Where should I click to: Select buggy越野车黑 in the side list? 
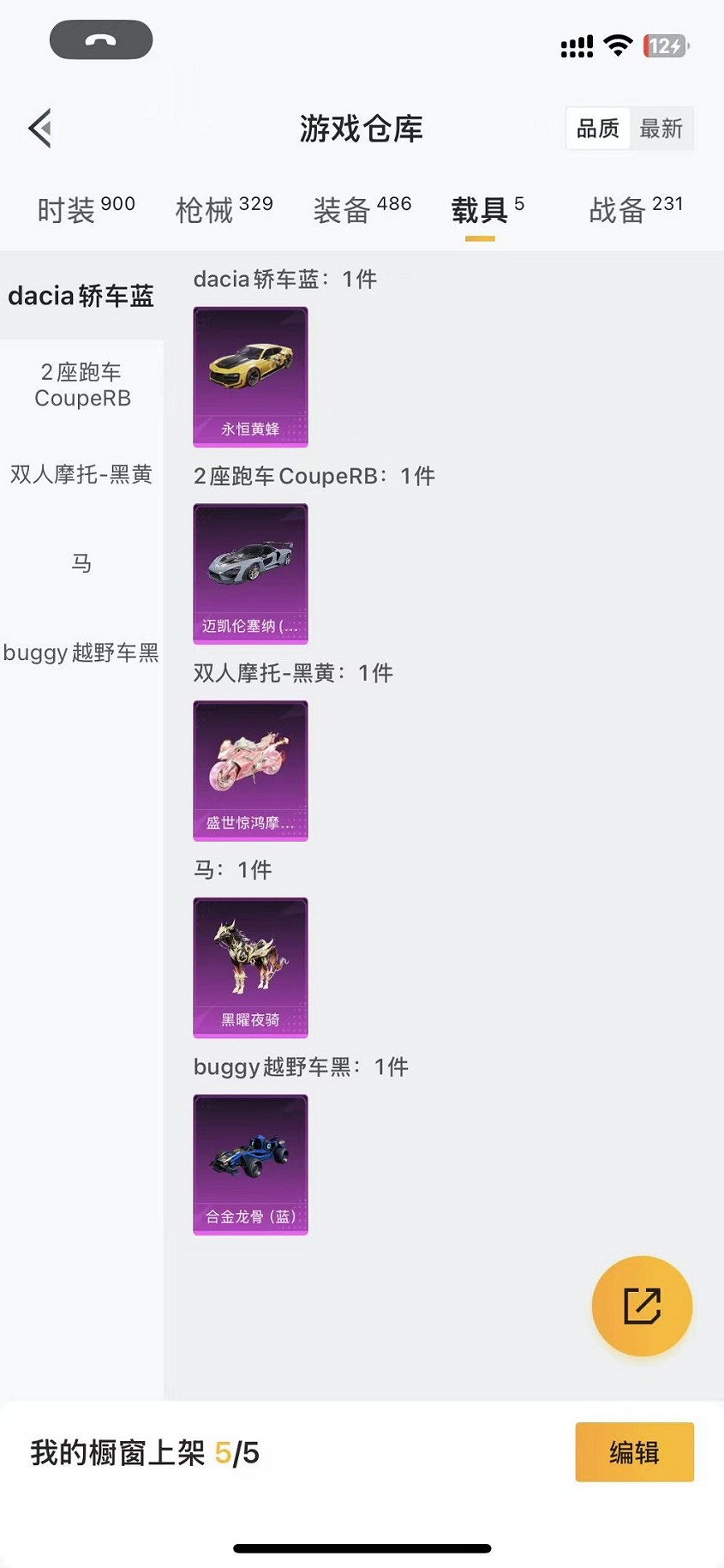(x=81, y=652)
